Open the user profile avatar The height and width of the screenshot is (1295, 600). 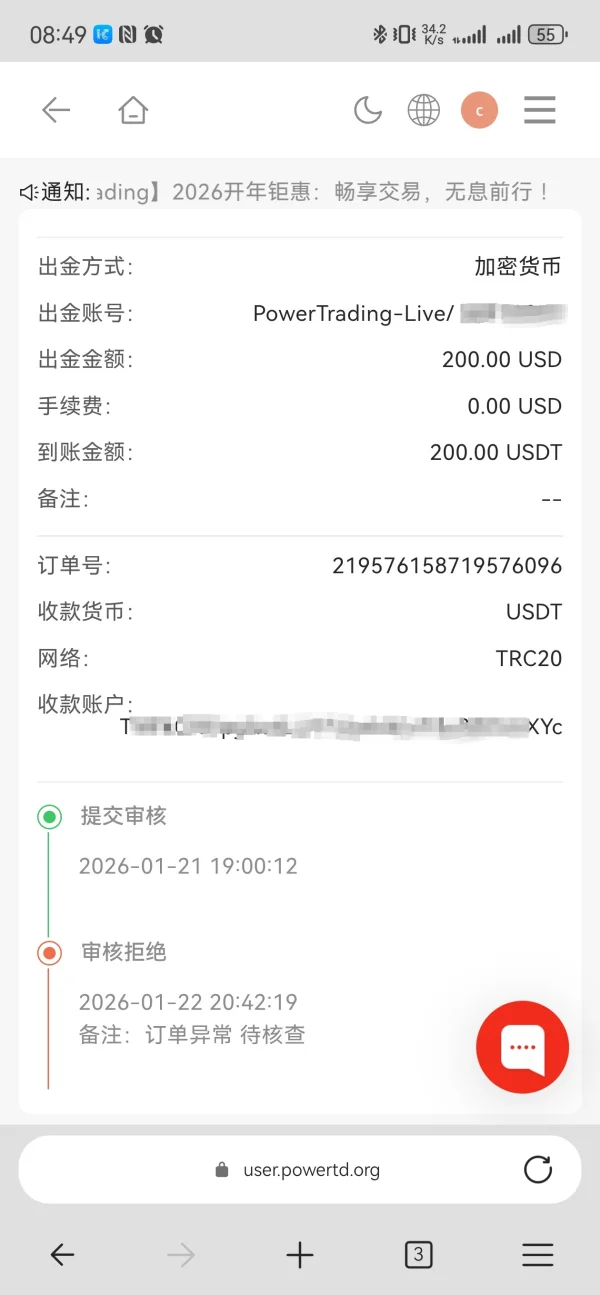click(479, 110)
